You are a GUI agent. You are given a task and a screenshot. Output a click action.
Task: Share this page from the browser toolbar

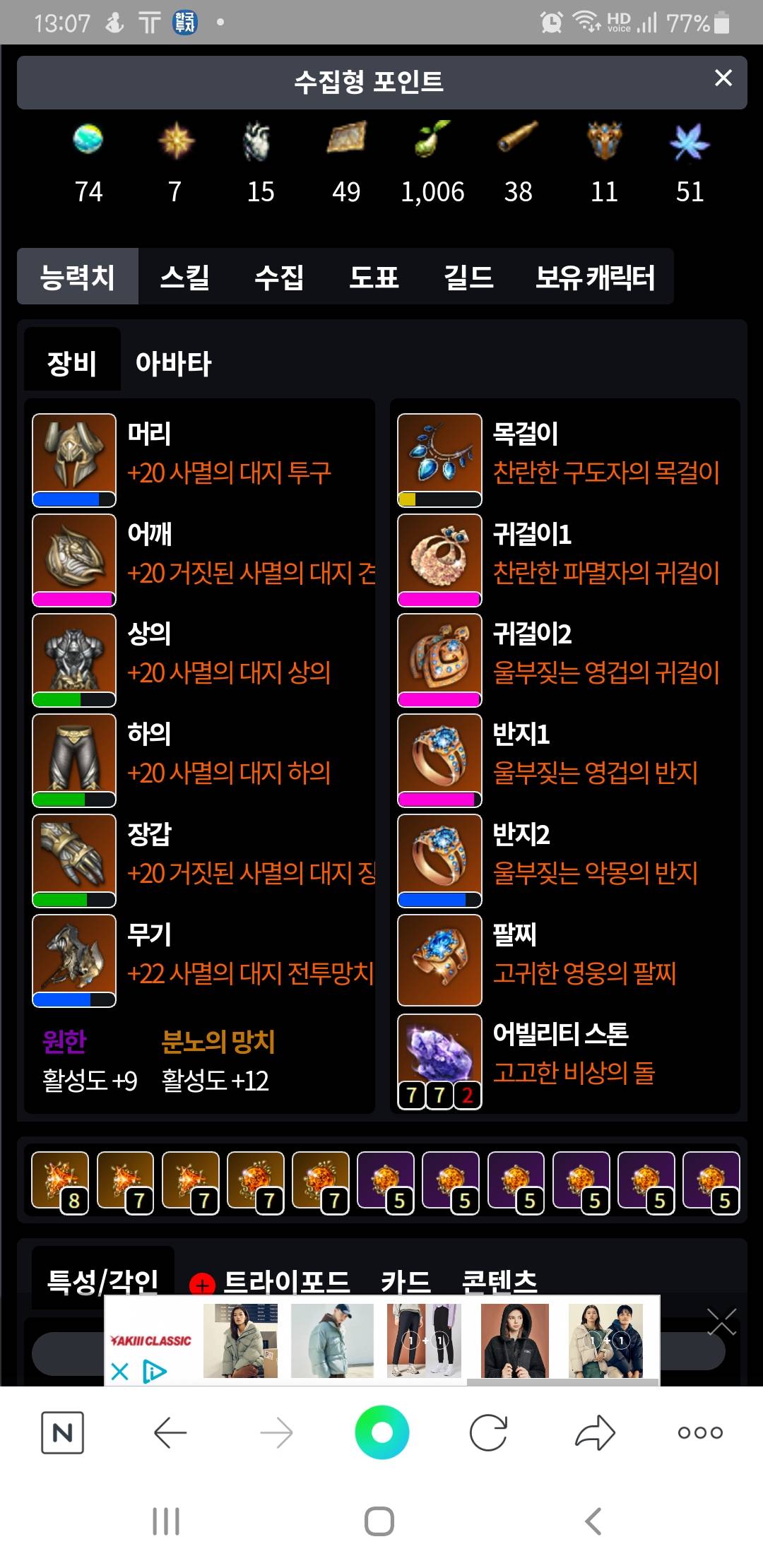[595, 1433]
